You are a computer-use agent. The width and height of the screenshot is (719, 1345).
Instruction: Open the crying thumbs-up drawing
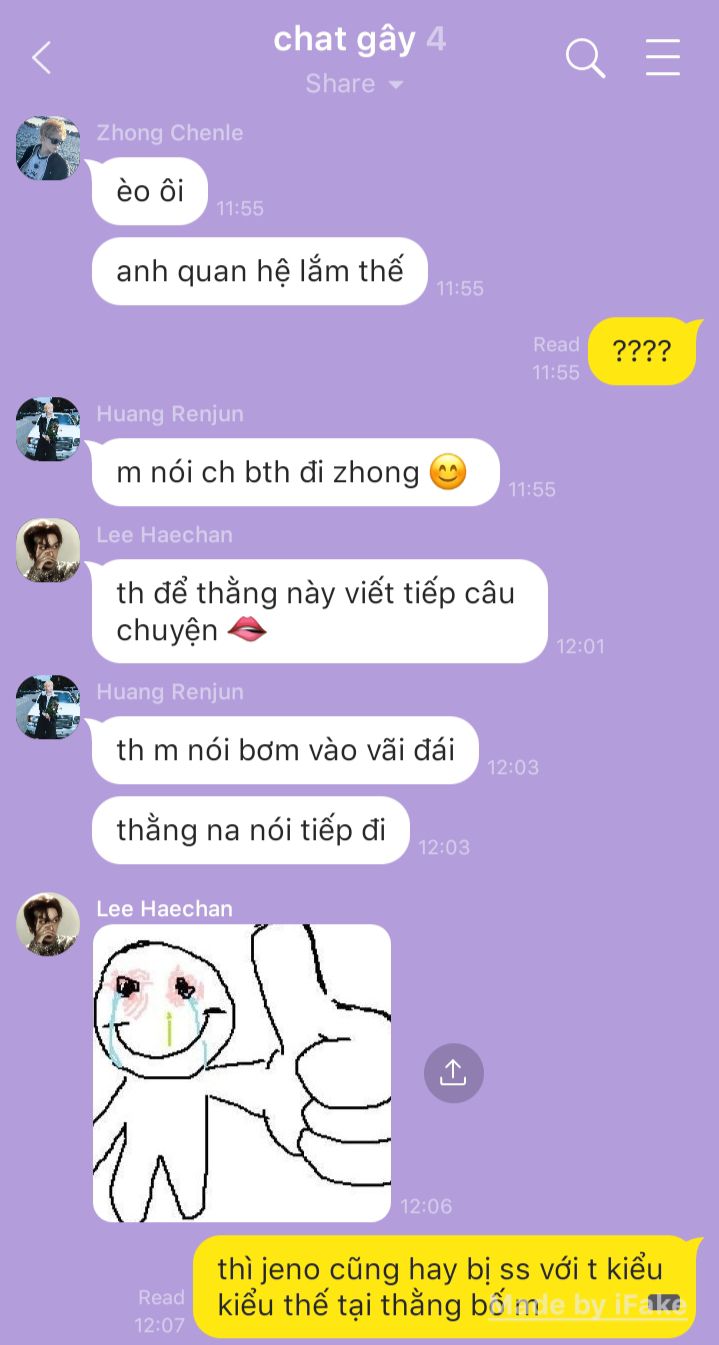click(x=241, y=1072)
